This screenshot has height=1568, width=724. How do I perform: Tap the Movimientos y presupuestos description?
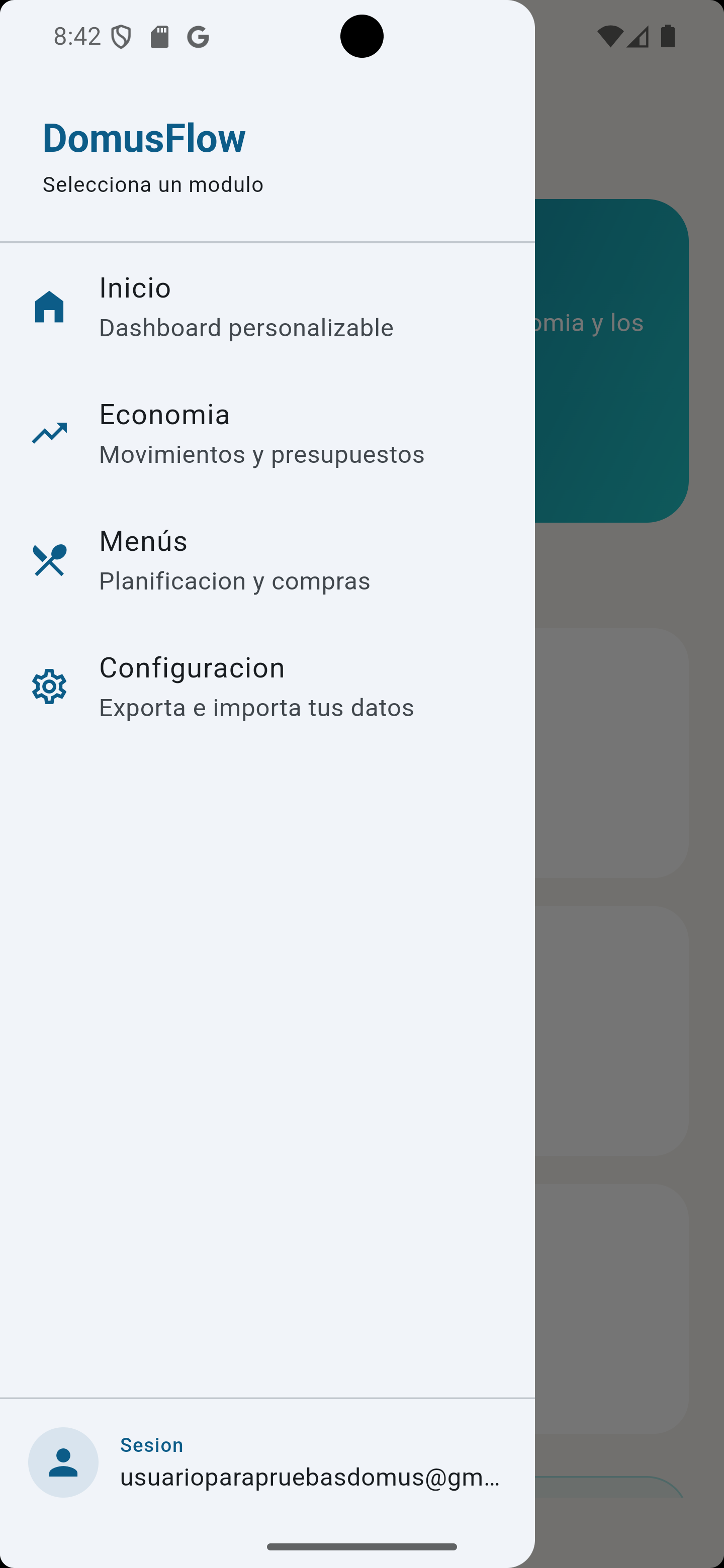coord(261,453)
